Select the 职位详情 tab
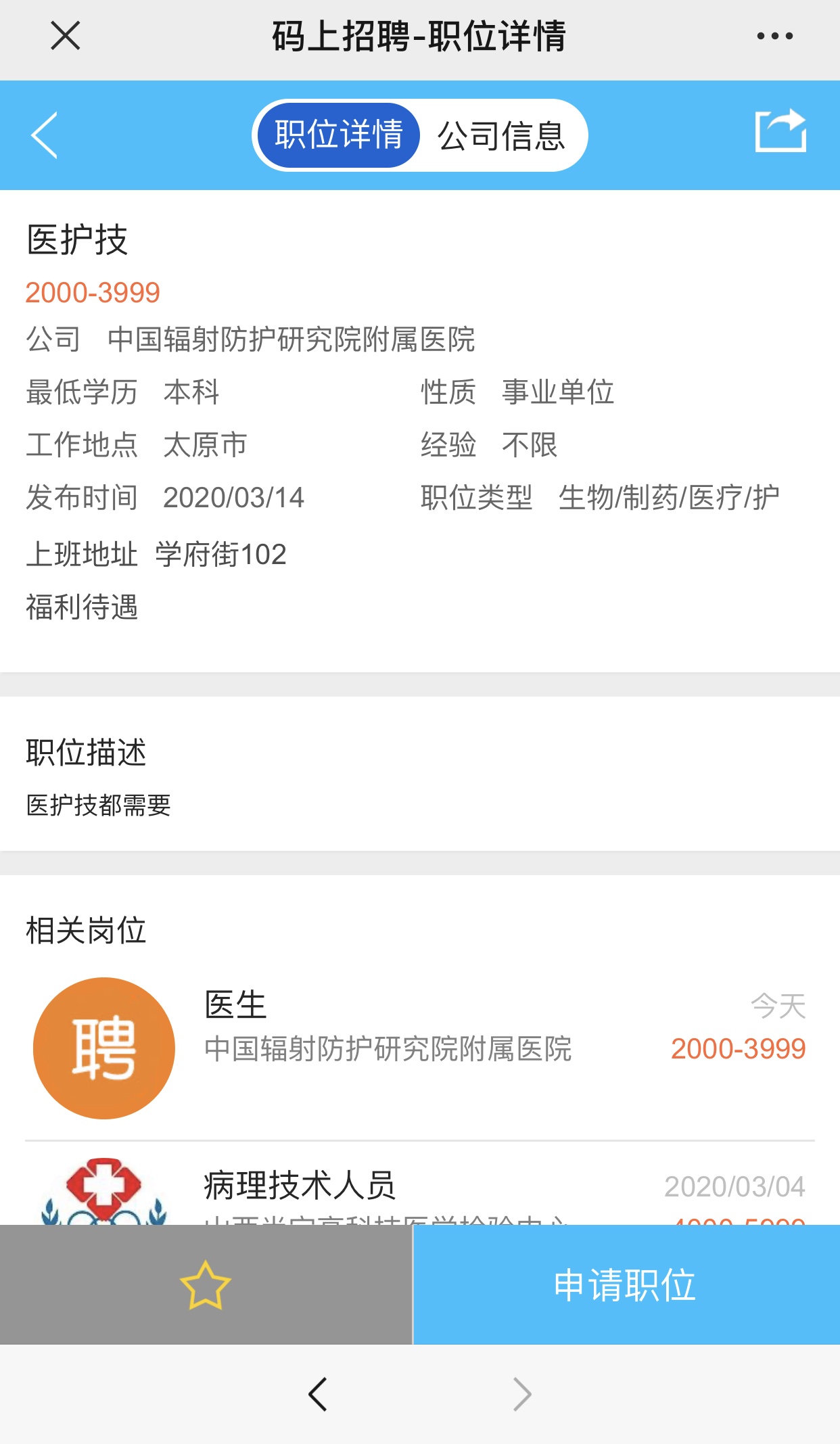This screenshot has height=1444, width=840. pos(339,135)
